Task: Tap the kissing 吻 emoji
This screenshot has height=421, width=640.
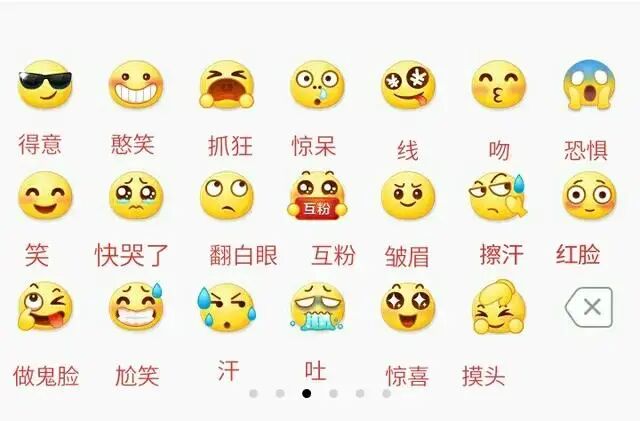Action: click(x=498, y=86)
